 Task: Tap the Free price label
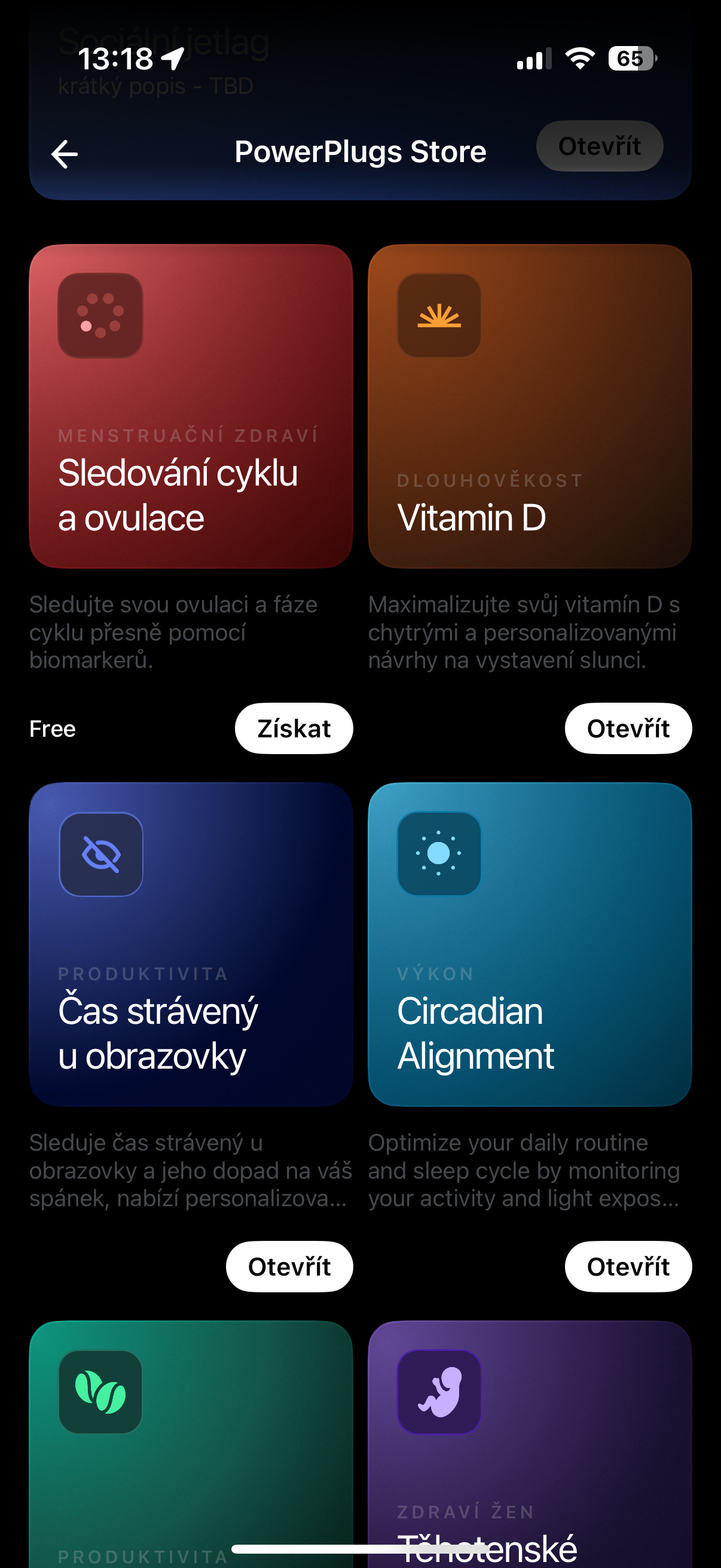[x=53, y=728]
